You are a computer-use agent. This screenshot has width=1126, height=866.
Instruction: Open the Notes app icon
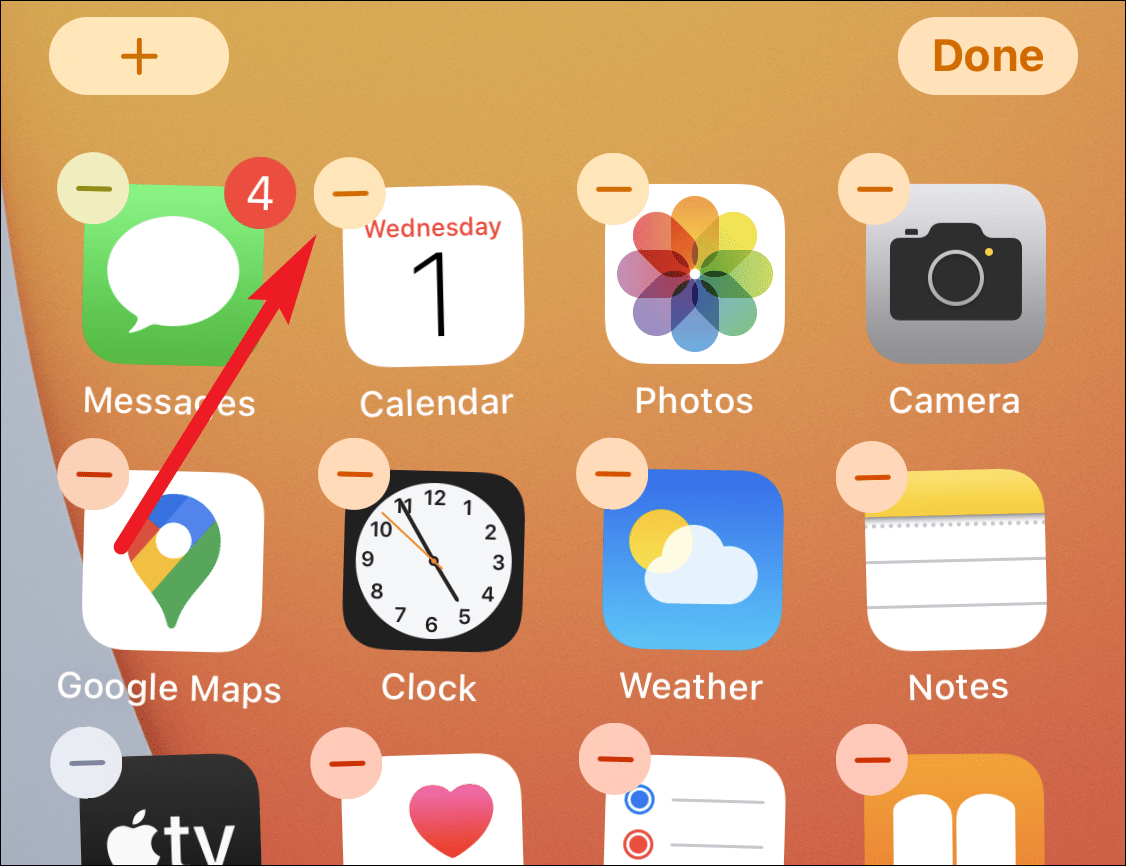(955, 562)
